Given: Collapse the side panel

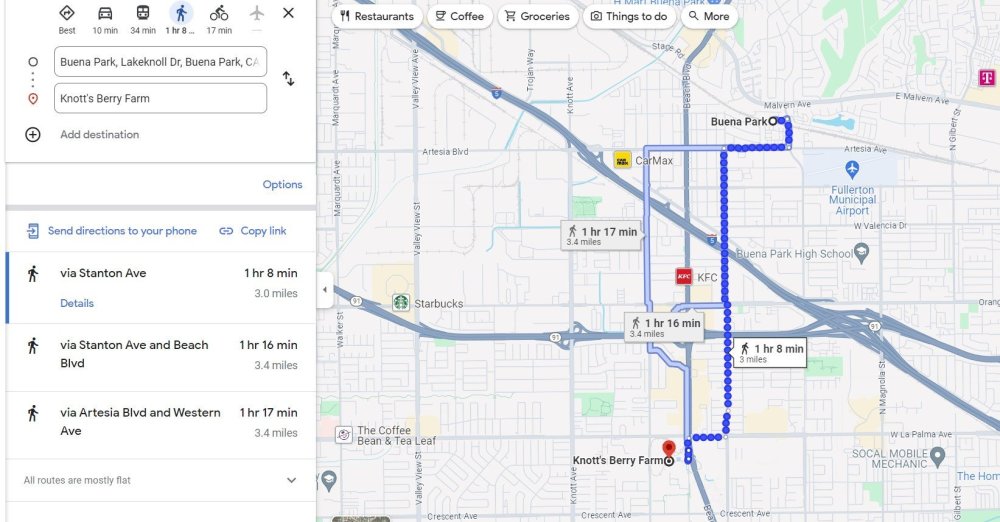Looking at the screenshot, I should [324, 290].
